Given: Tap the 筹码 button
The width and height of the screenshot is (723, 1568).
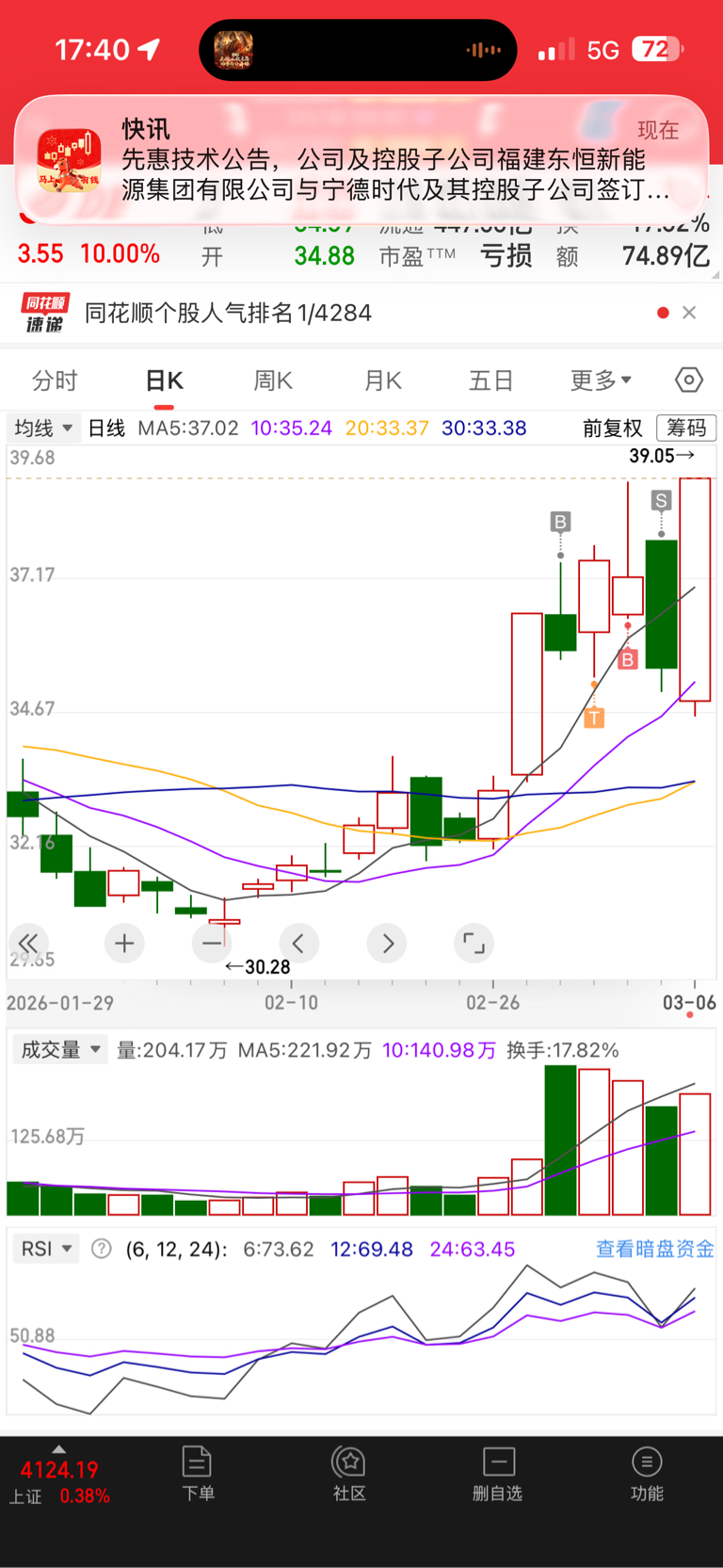Looking at the screenshot, I should click(x=686, y=428).
